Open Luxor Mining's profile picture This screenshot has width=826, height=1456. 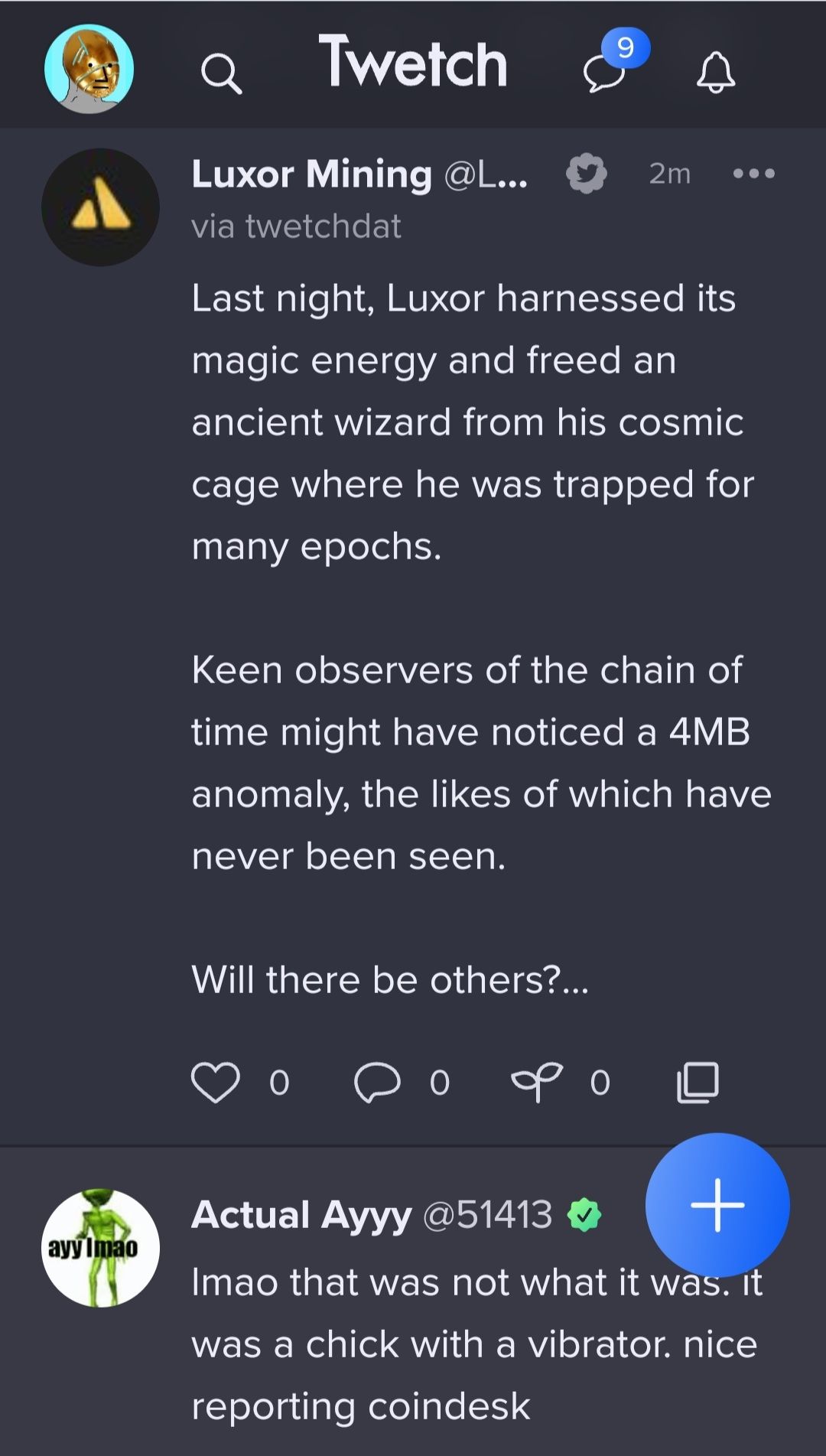pyautogui.click(x=100, y=207)
